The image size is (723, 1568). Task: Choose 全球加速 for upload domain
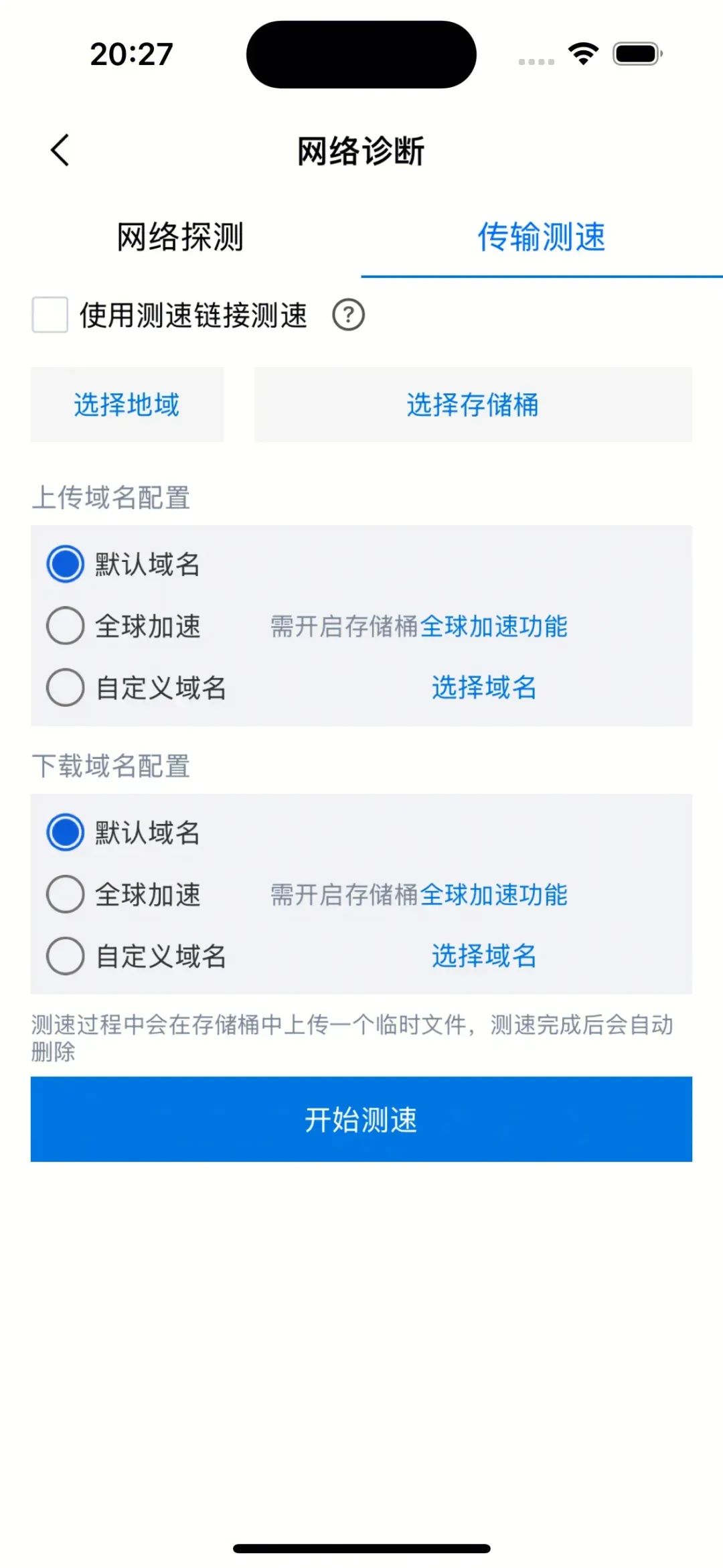(65, 626)
